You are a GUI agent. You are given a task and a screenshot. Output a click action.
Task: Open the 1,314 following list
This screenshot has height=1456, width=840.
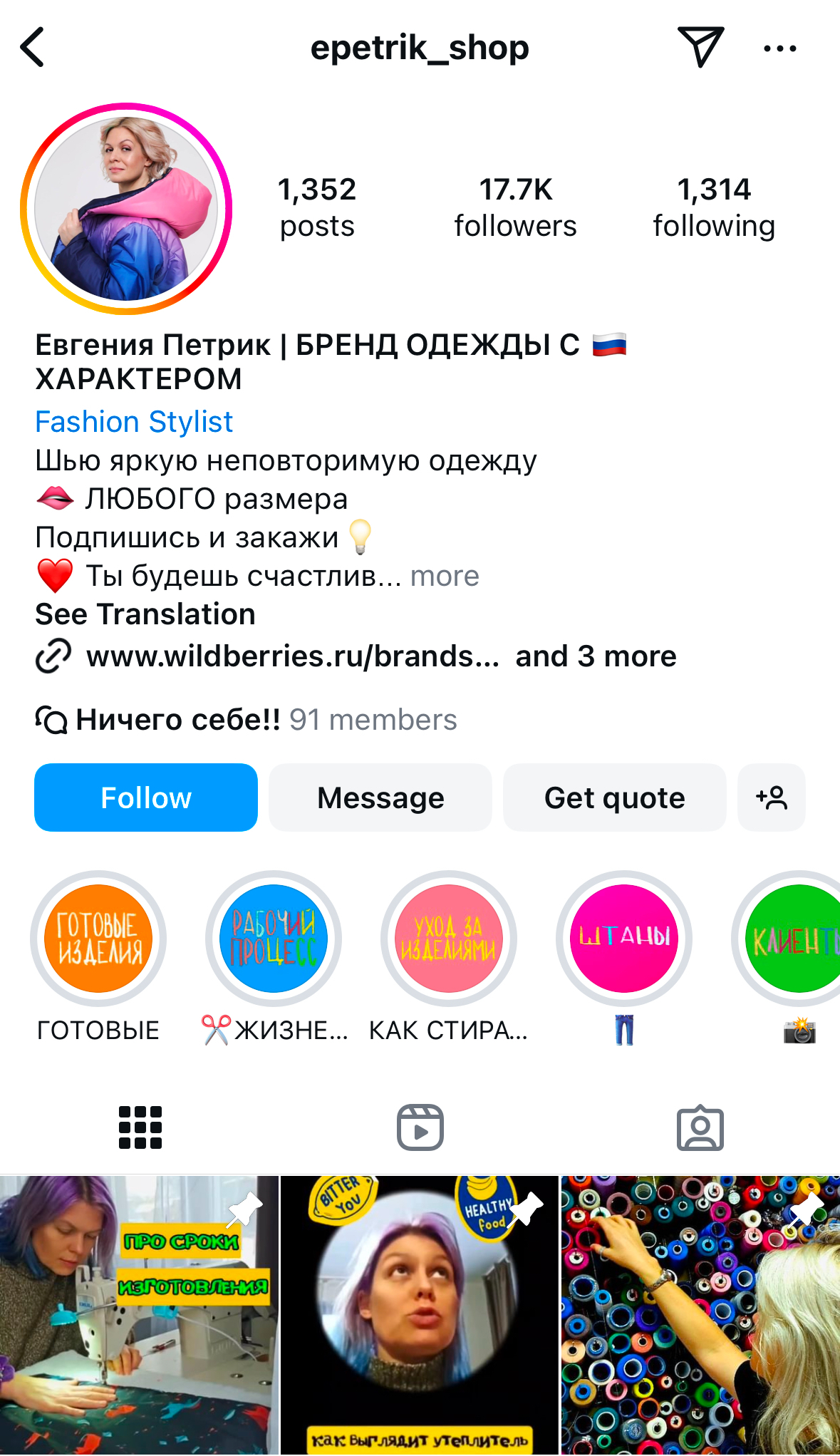point(714,207)
